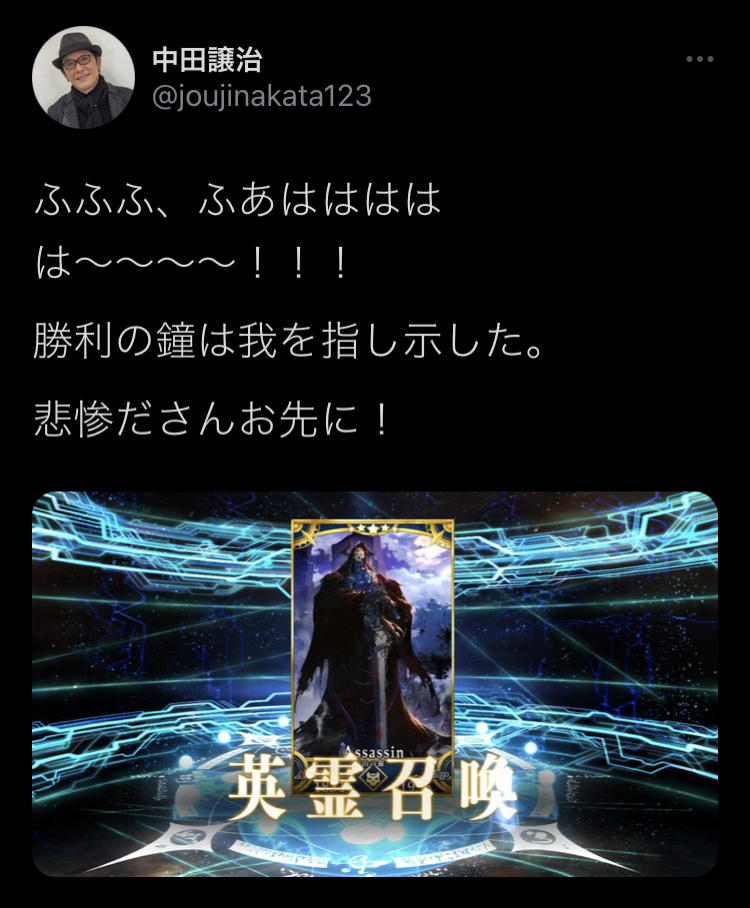Open the tweet's three-dot overflow menu
Screen dimensions: 750x908
700,60
